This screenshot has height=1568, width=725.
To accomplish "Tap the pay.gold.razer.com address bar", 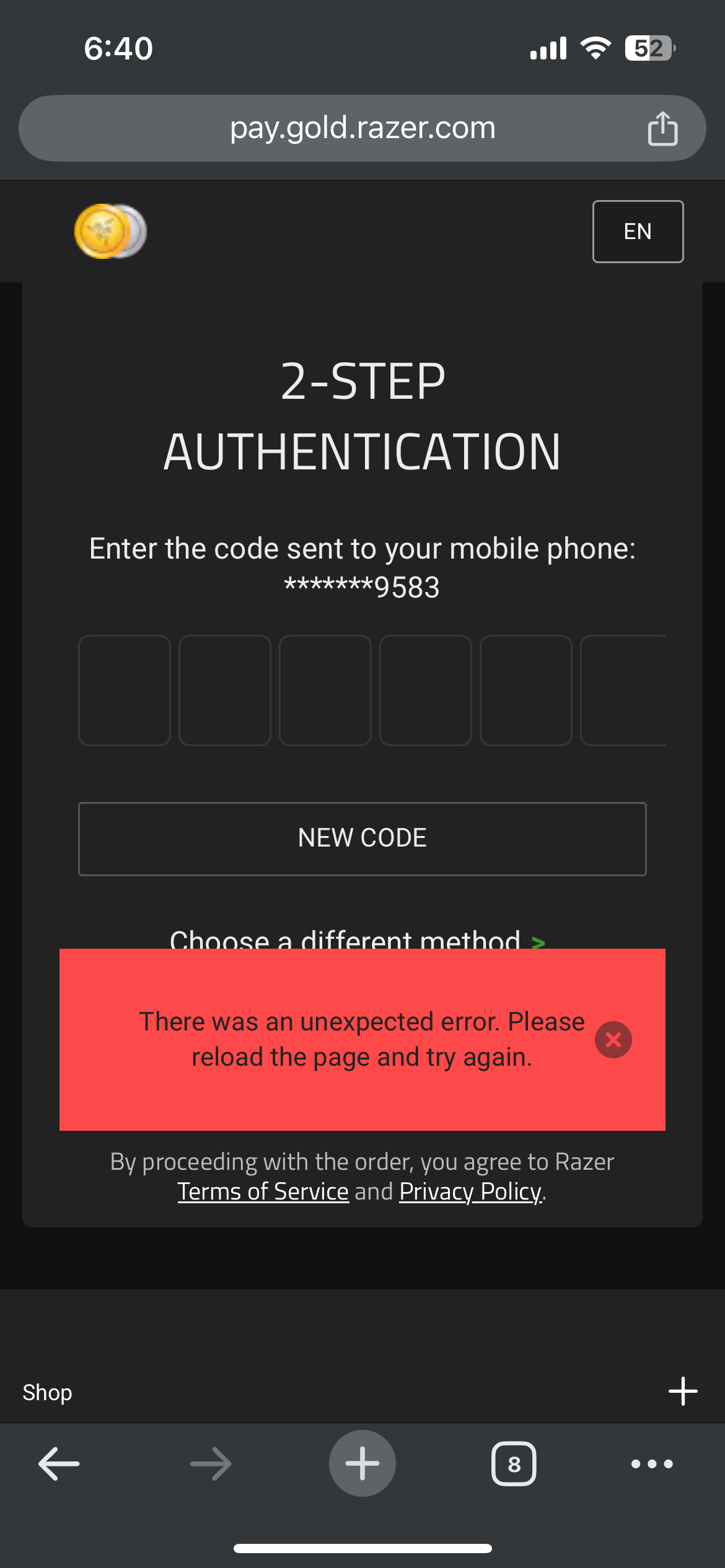I will click(362, 128).
